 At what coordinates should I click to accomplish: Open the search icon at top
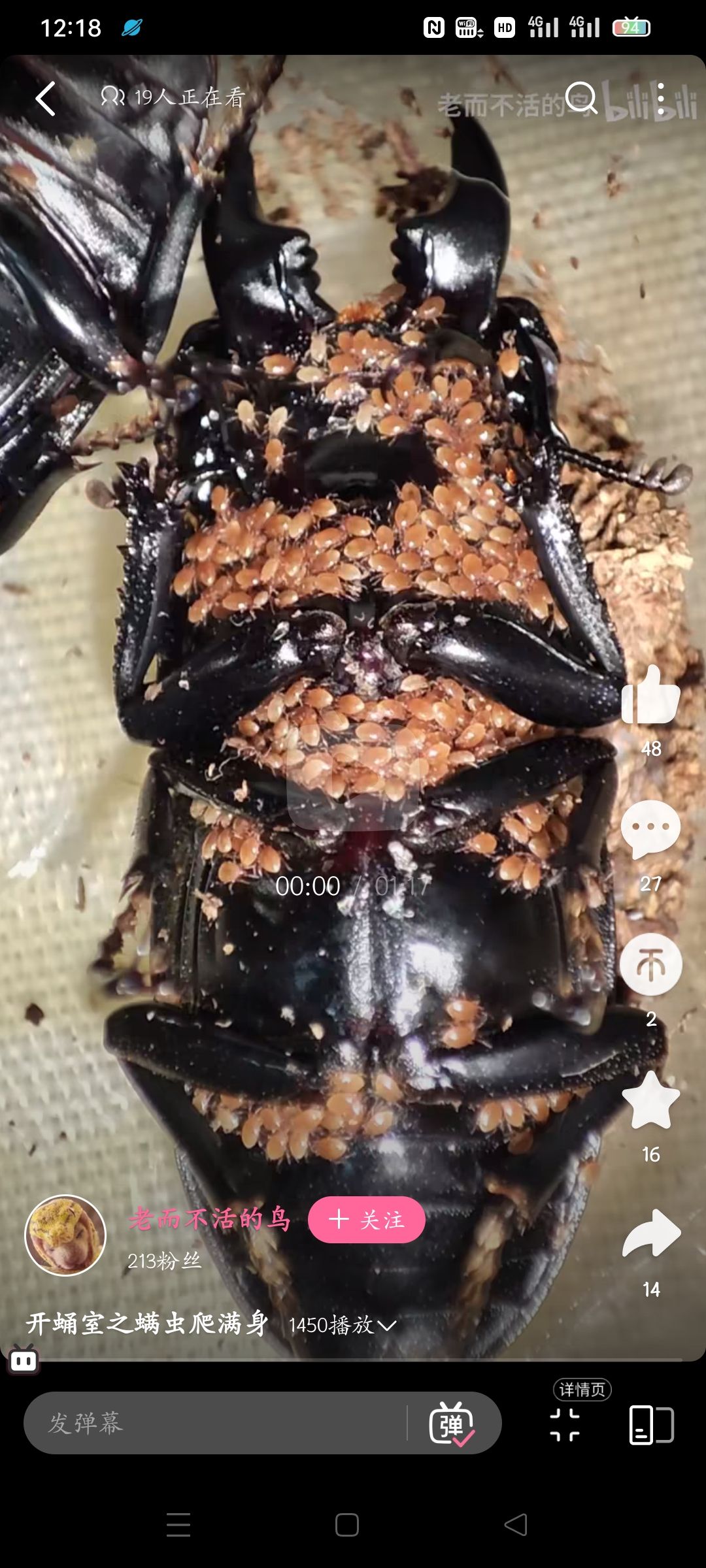click(580, 99)
